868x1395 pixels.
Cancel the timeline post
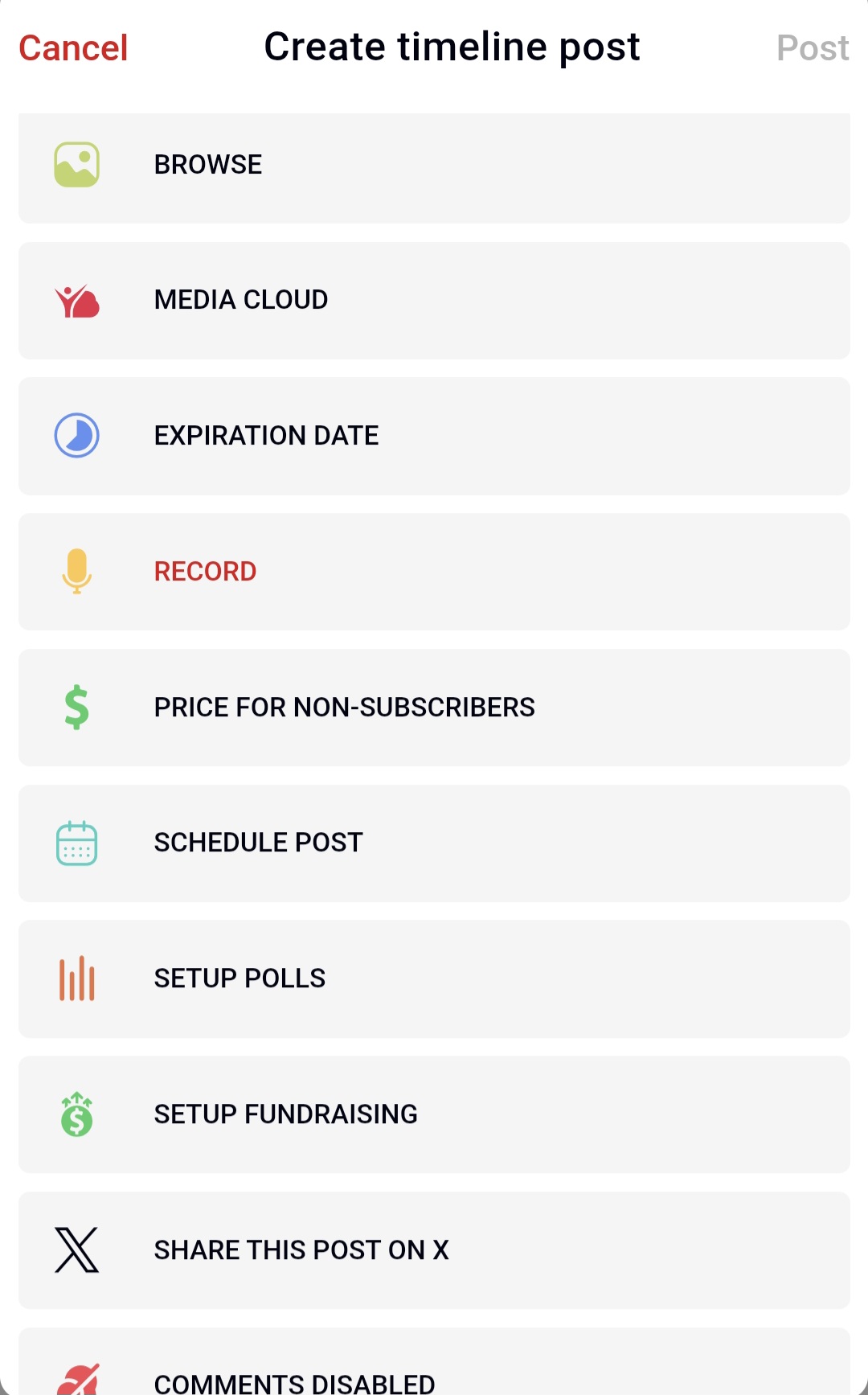[73, 48]
